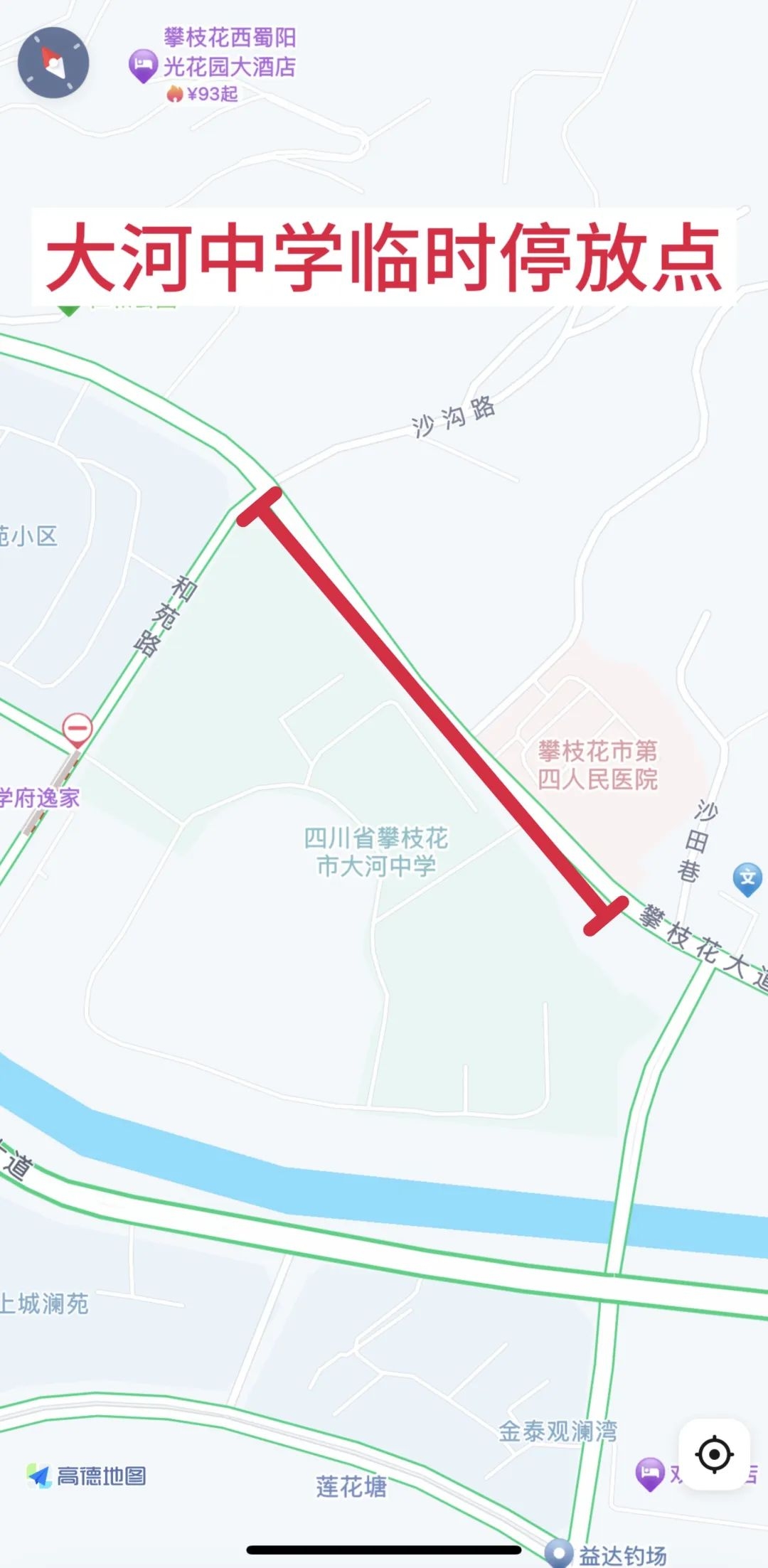Open 攀枝花西蜀阳光花园大酒店 hotel marker

pos(143,65)
